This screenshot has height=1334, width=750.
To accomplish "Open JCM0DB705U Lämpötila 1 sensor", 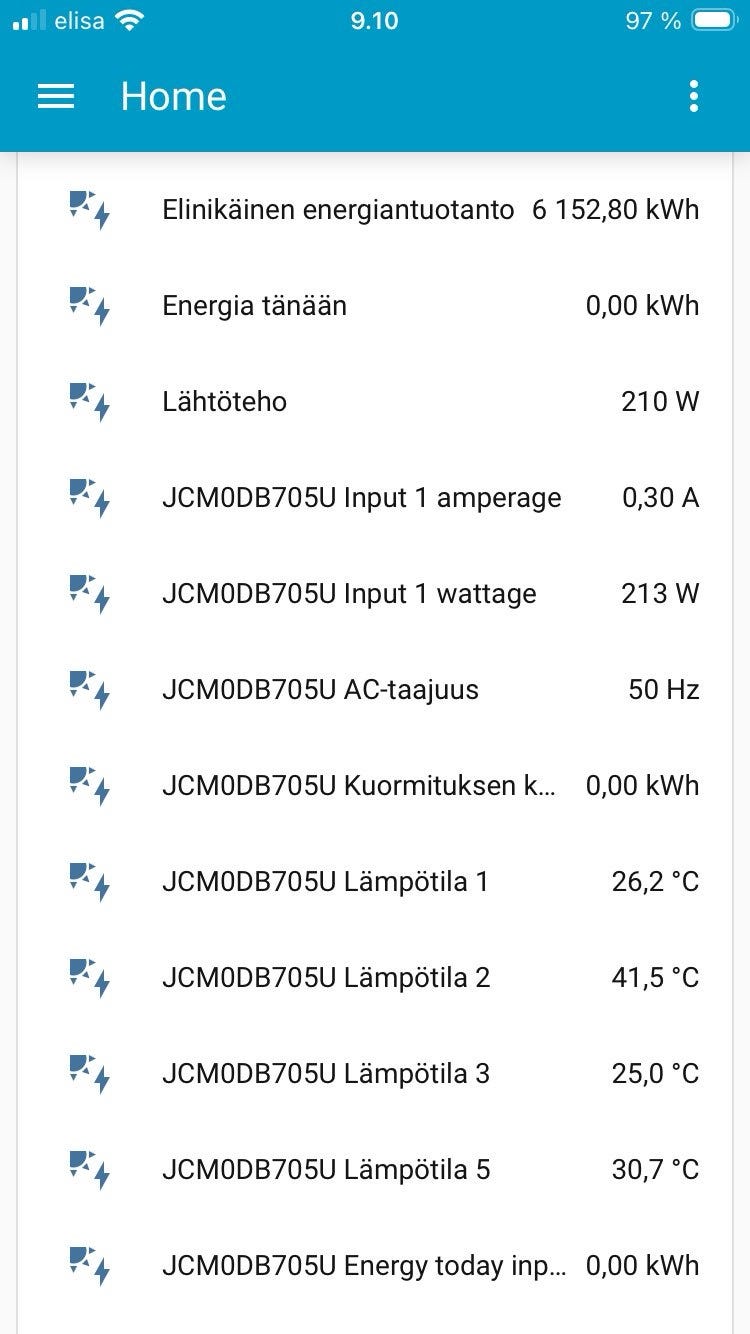I will (x=325, y=882).
